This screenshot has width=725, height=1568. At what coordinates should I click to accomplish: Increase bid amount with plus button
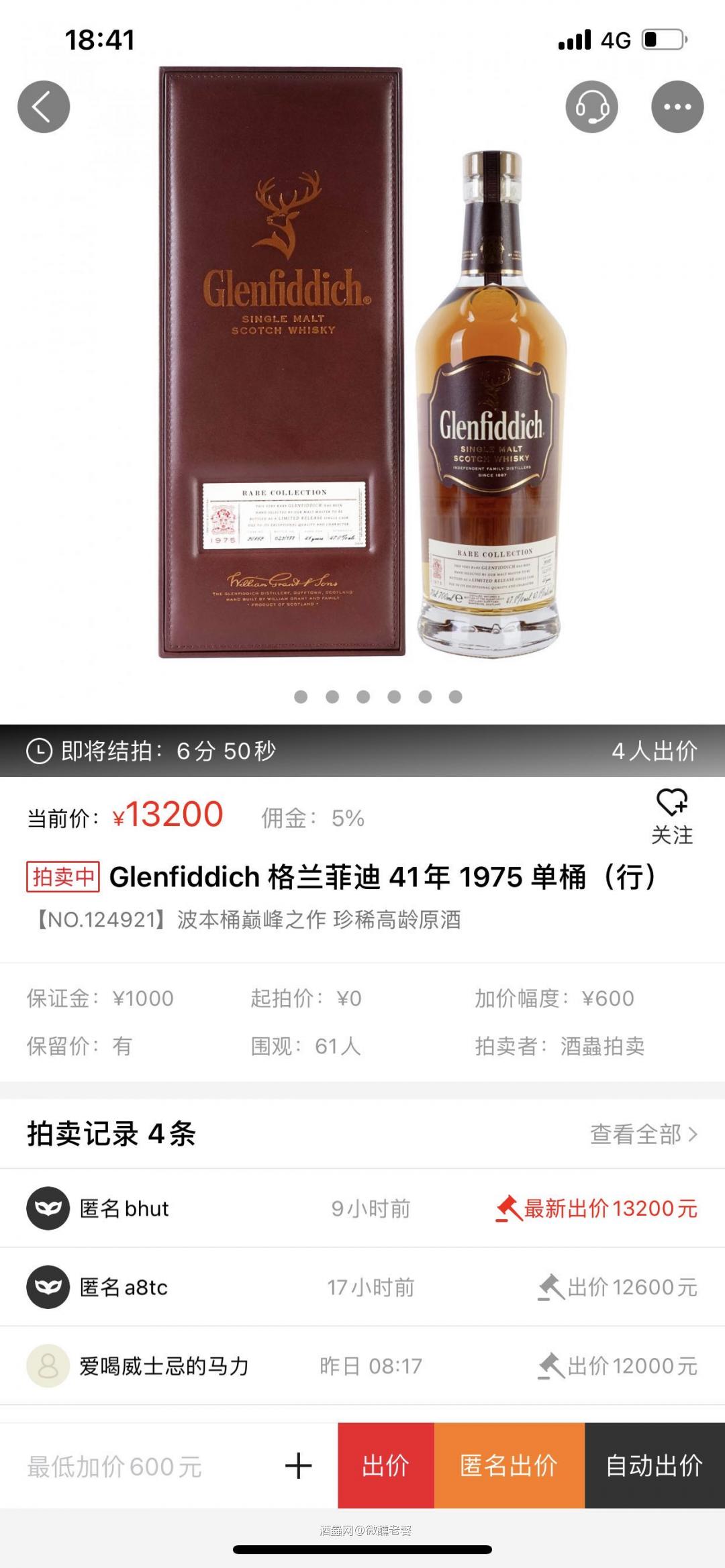(298, 1465)
